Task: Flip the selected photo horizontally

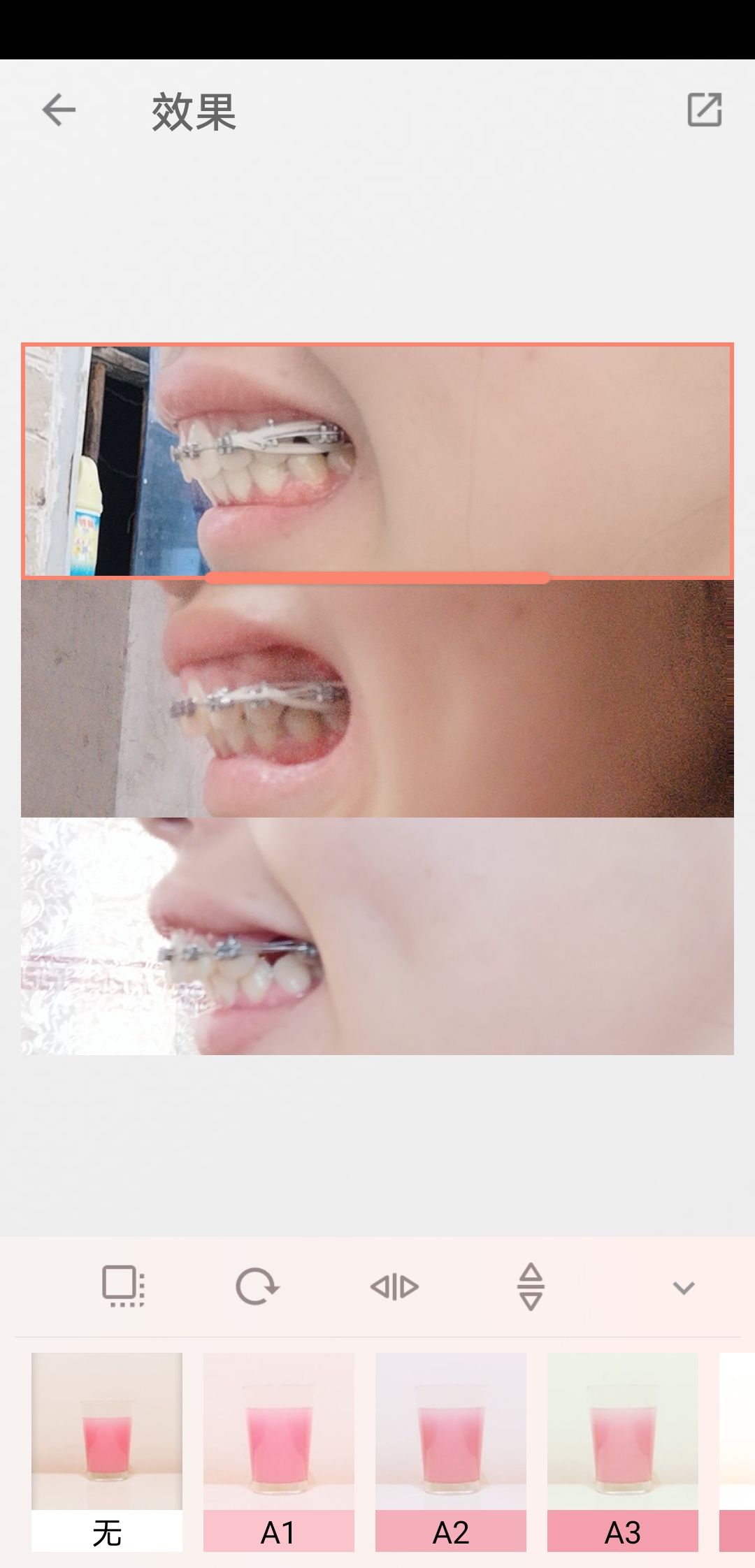Action: pos(394,1286)
